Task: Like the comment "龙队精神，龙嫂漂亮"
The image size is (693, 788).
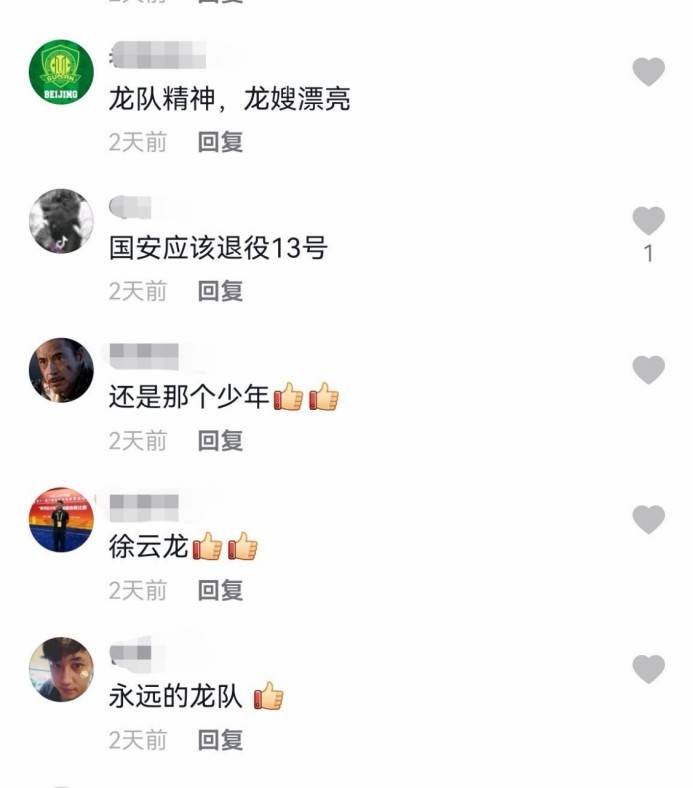Action: [649, 72]
